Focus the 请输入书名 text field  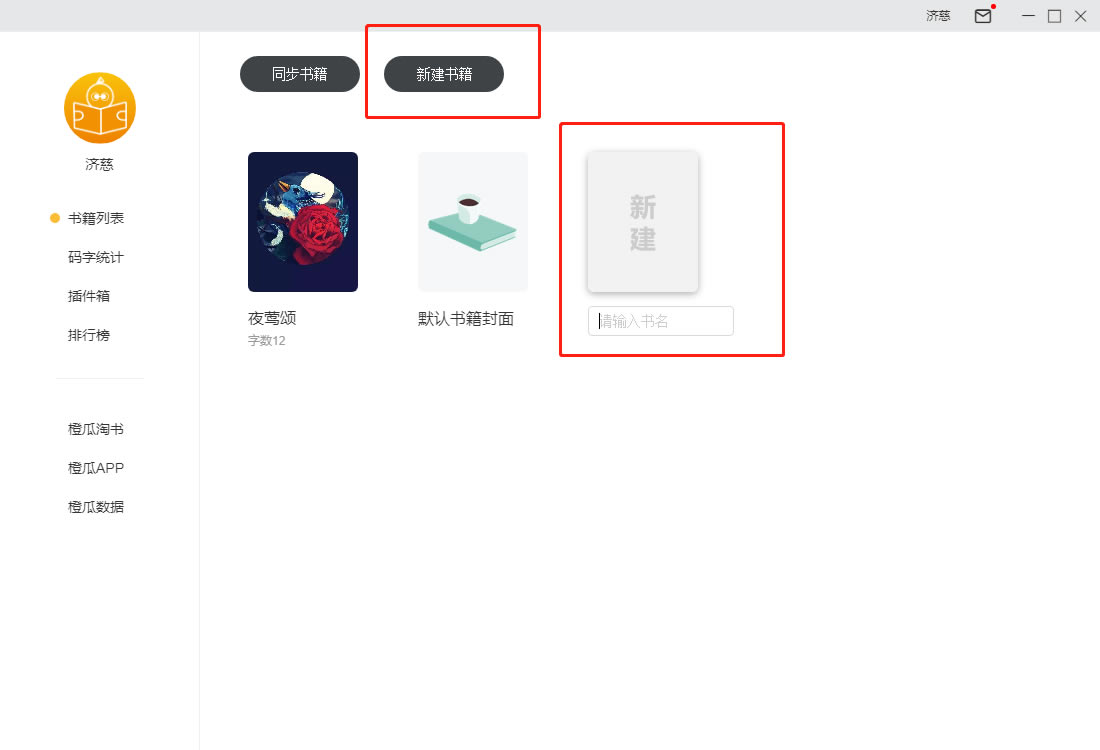tap(661, 321)
